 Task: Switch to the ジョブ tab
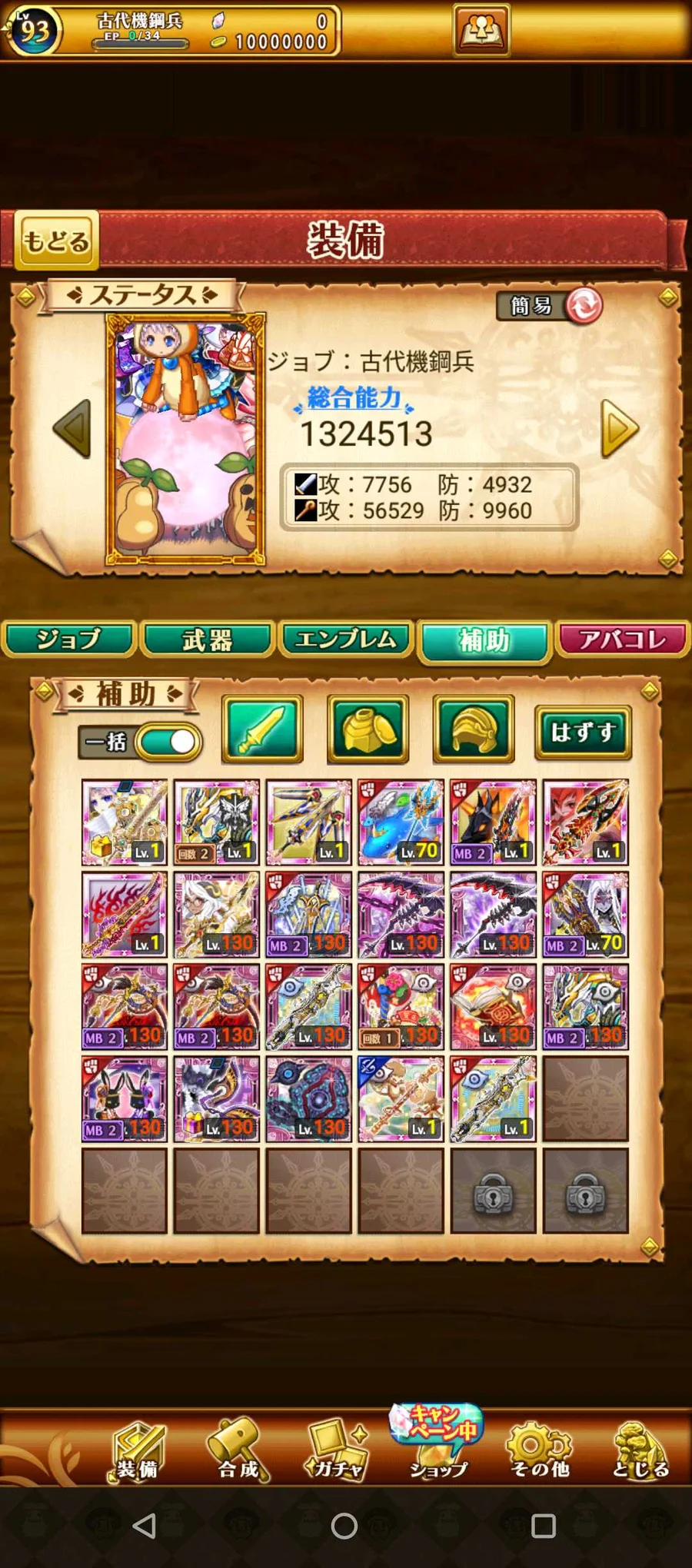pos(68,639)
